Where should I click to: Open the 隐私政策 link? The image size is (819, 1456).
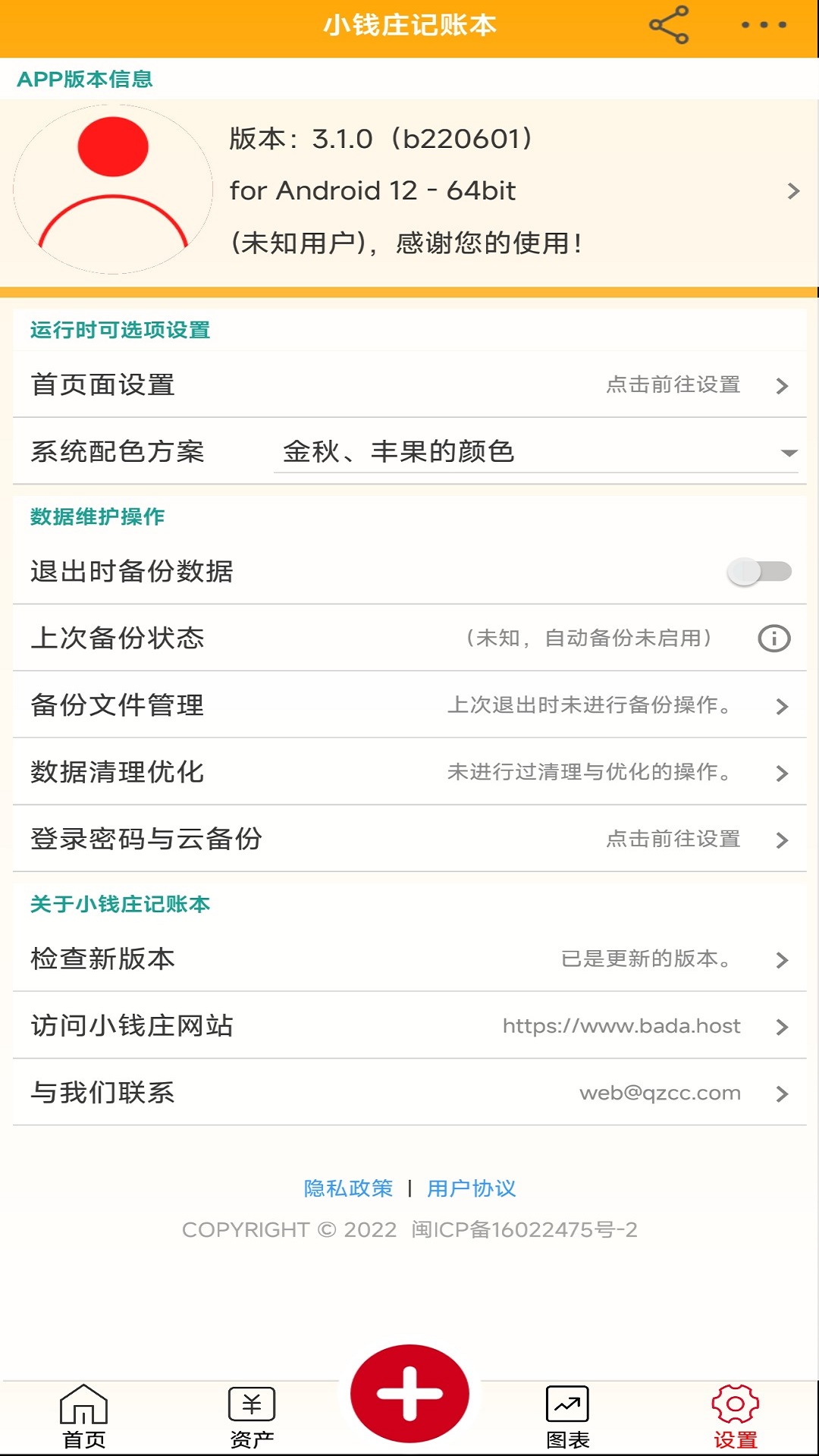348,1188
